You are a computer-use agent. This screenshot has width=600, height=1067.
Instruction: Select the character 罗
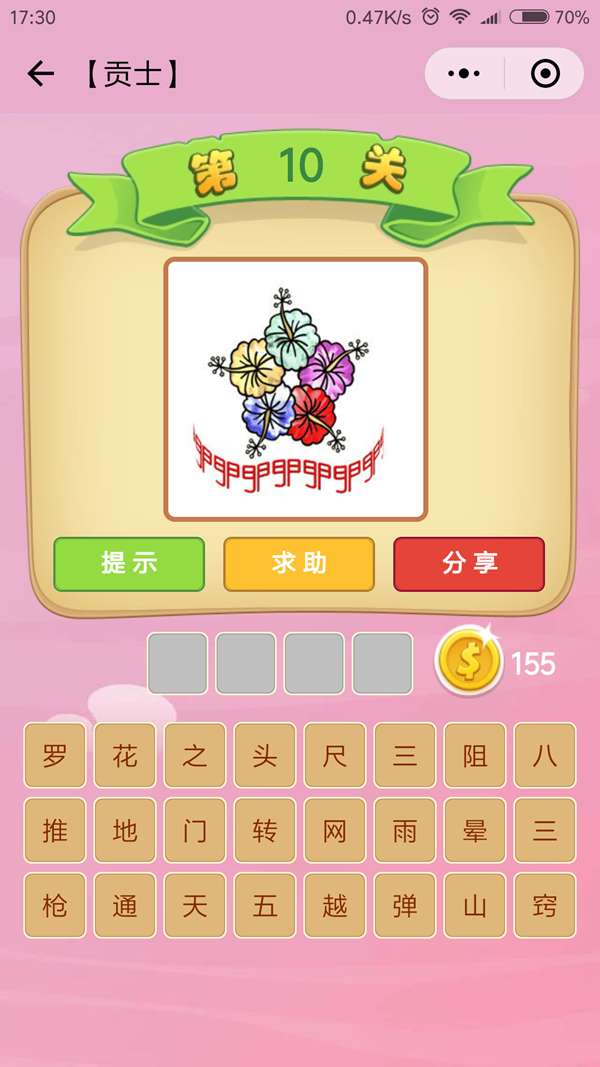[55, 755]
